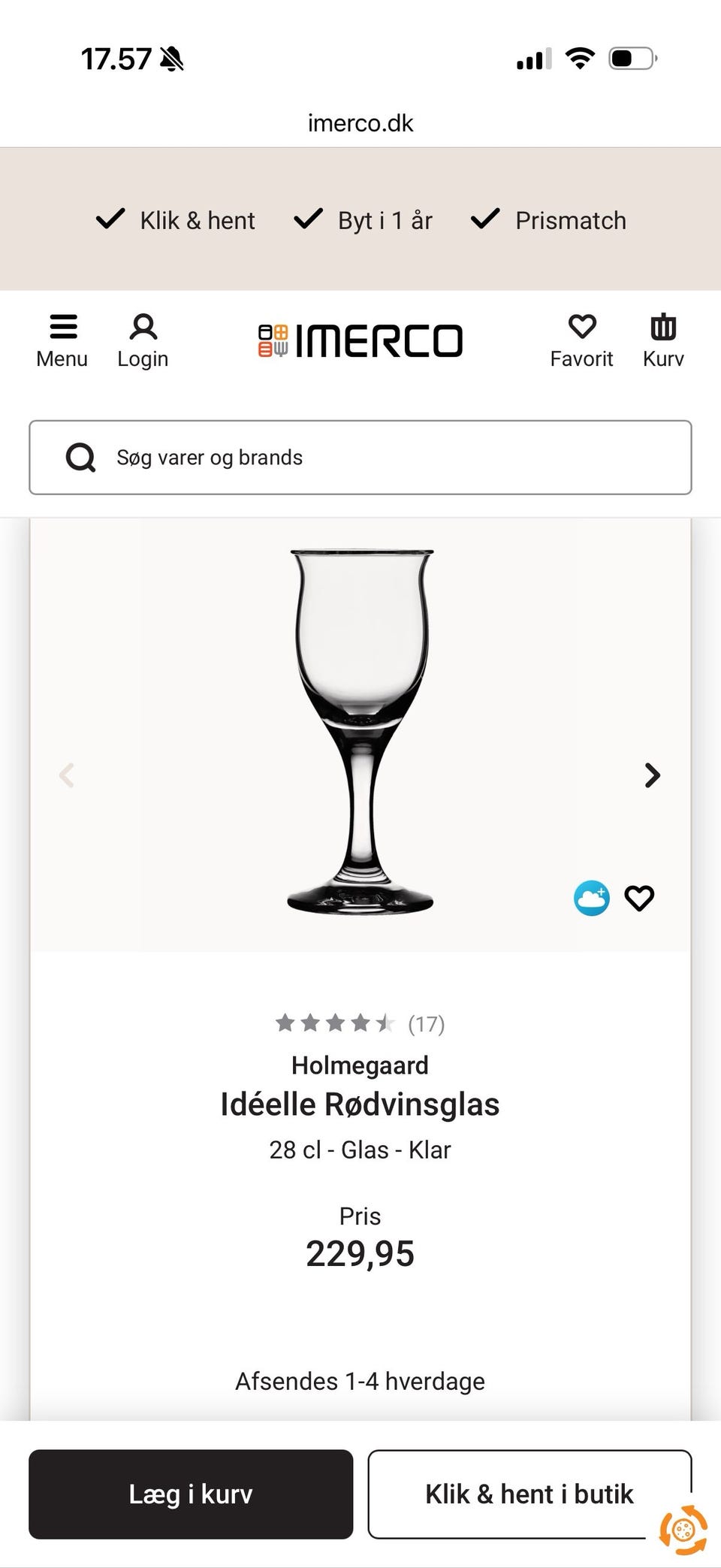View the glass in augmented reality

coord(592,898)
